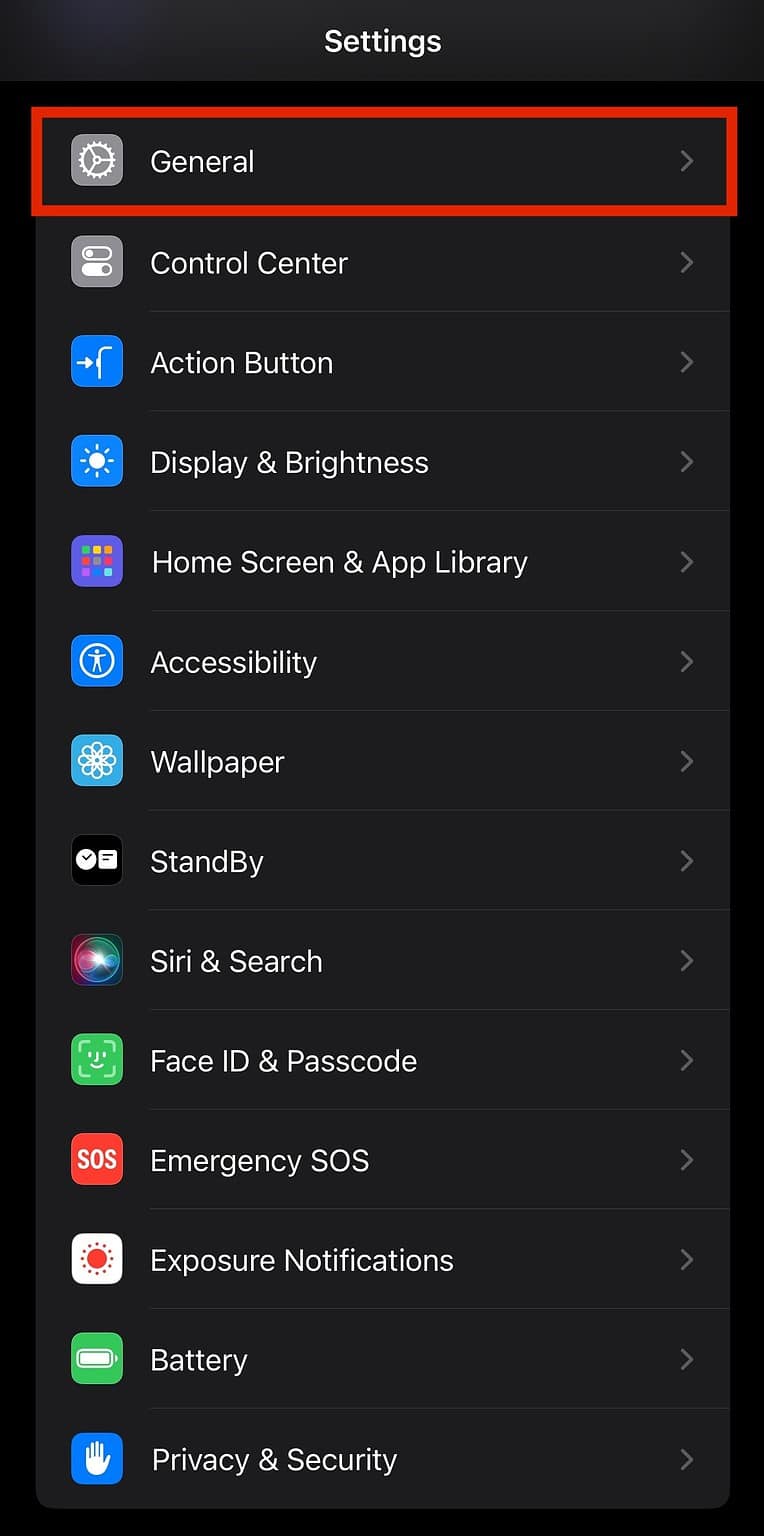Image resolution: width=764 pixels, height=1536 pixels.
Task: Click the Action Button icon
Action: [97, 362]
